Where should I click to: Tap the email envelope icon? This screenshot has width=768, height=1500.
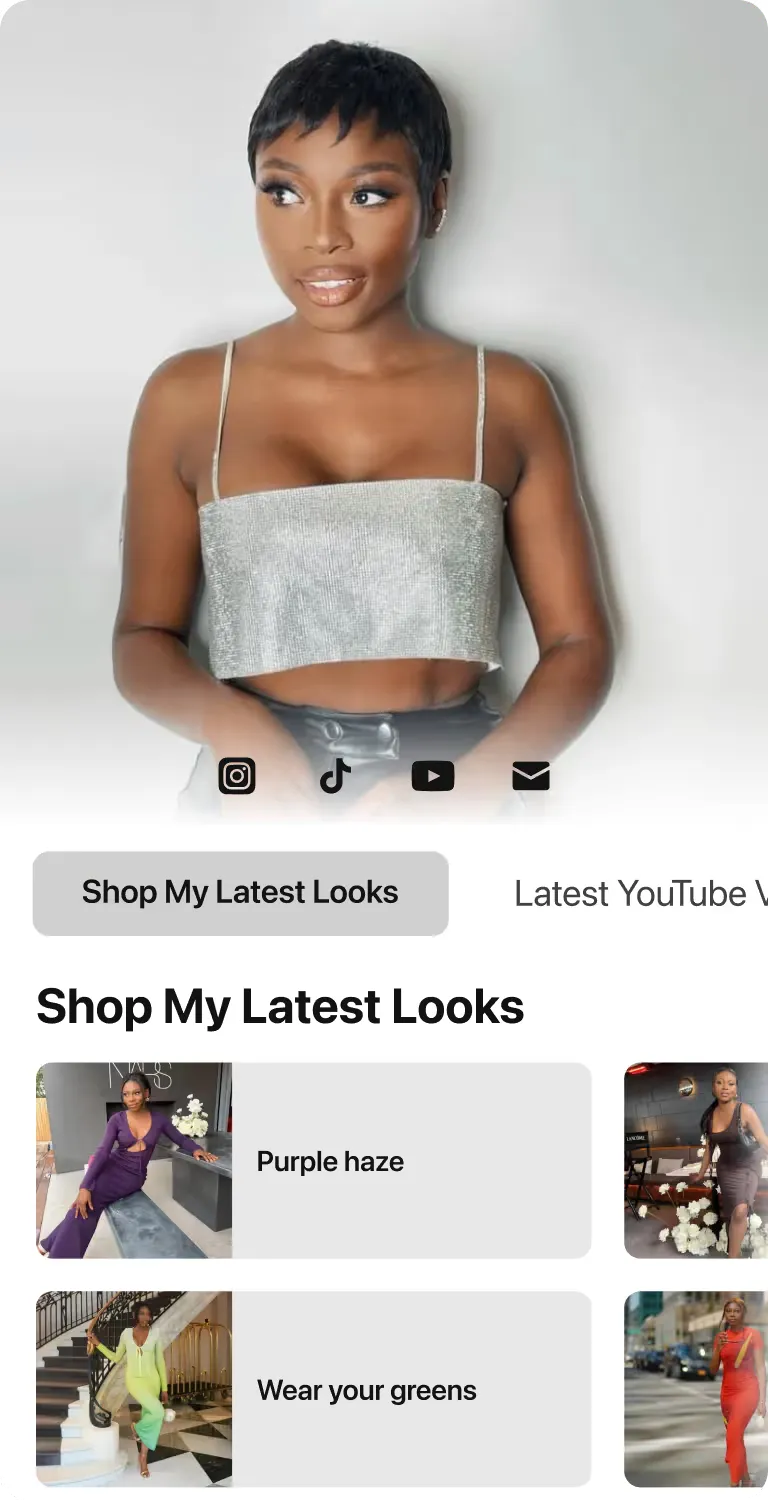[x=531, y=776]
